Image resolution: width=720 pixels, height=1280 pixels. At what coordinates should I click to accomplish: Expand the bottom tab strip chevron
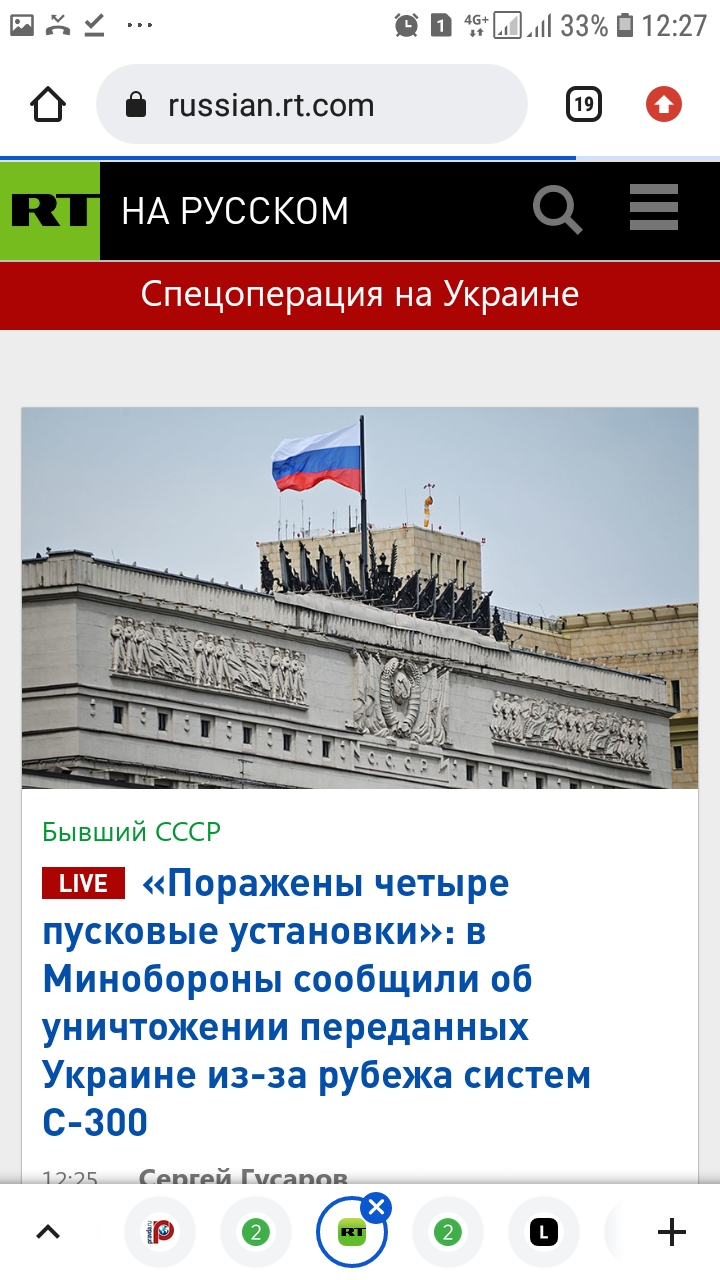click(x=48, y=1232)
